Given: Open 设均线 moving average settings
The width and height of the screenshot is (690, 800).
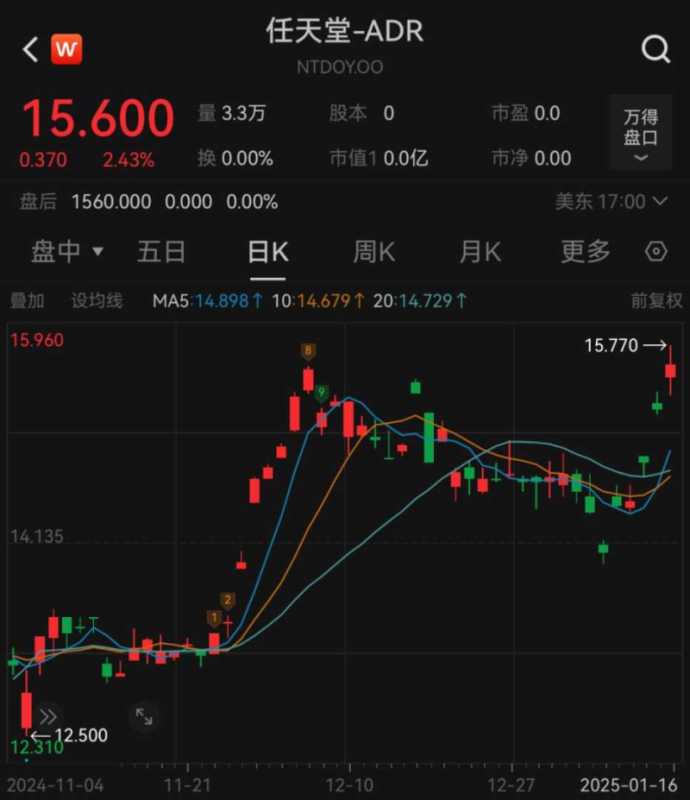Looking at the screenshot, I should (96, 300).
